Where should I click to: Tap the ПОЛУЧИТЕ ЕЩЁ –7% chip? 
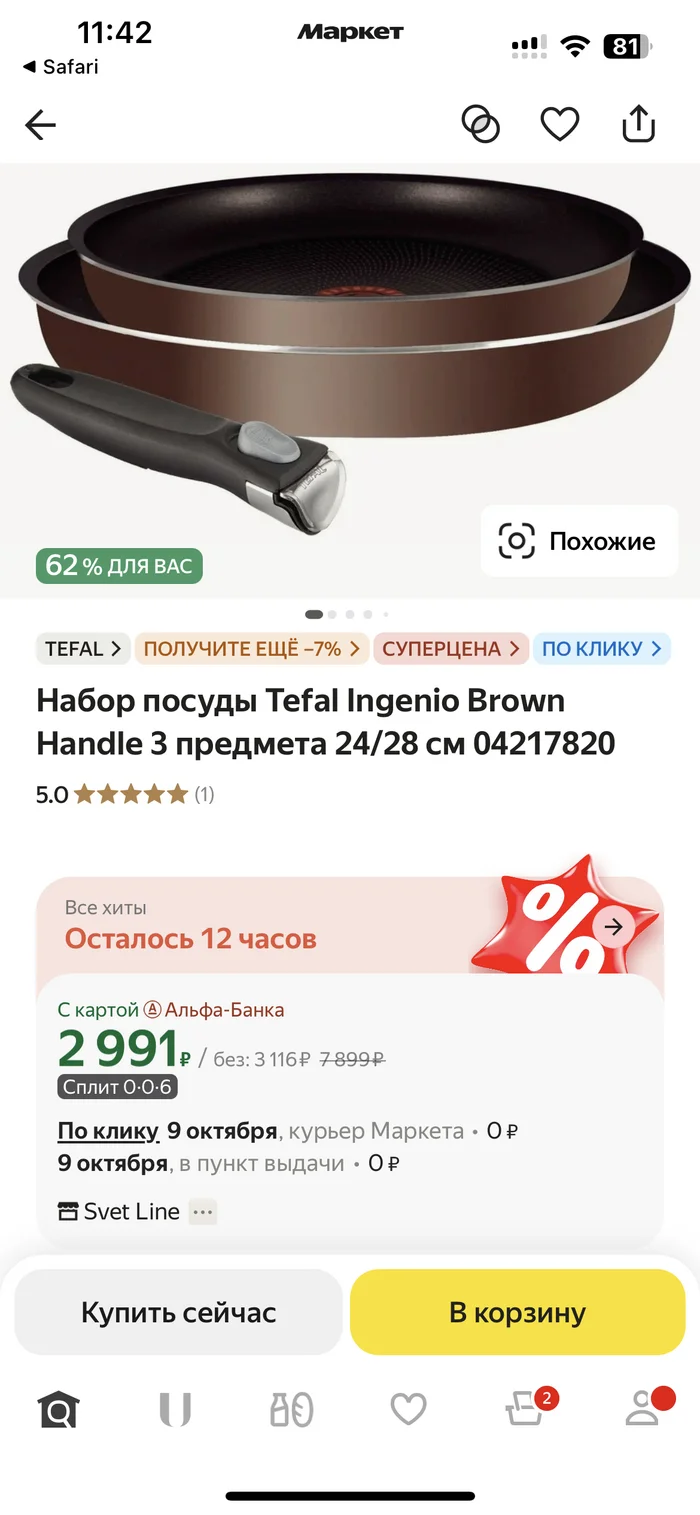[x=252, y=649]
